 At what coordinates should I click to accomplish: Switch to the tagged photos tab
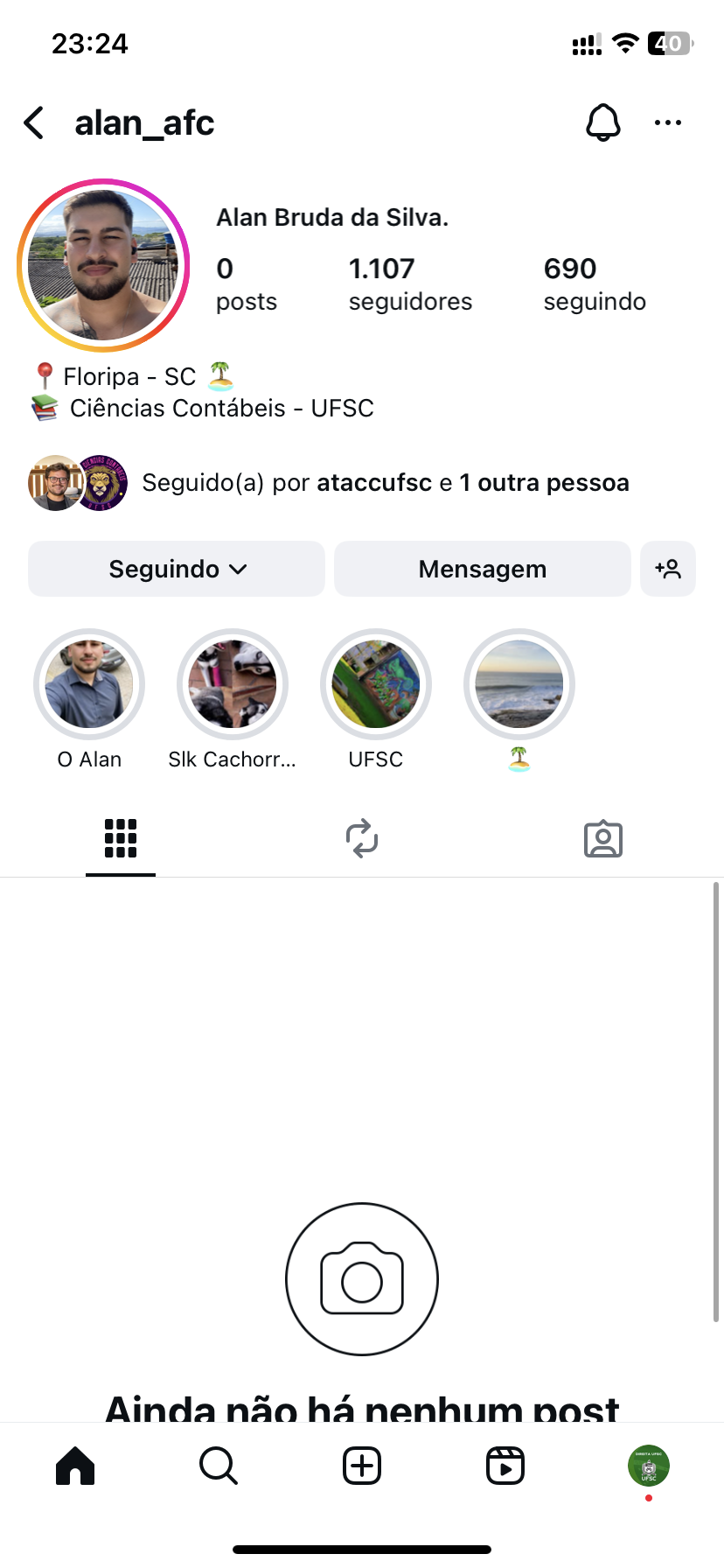[603, 838]
